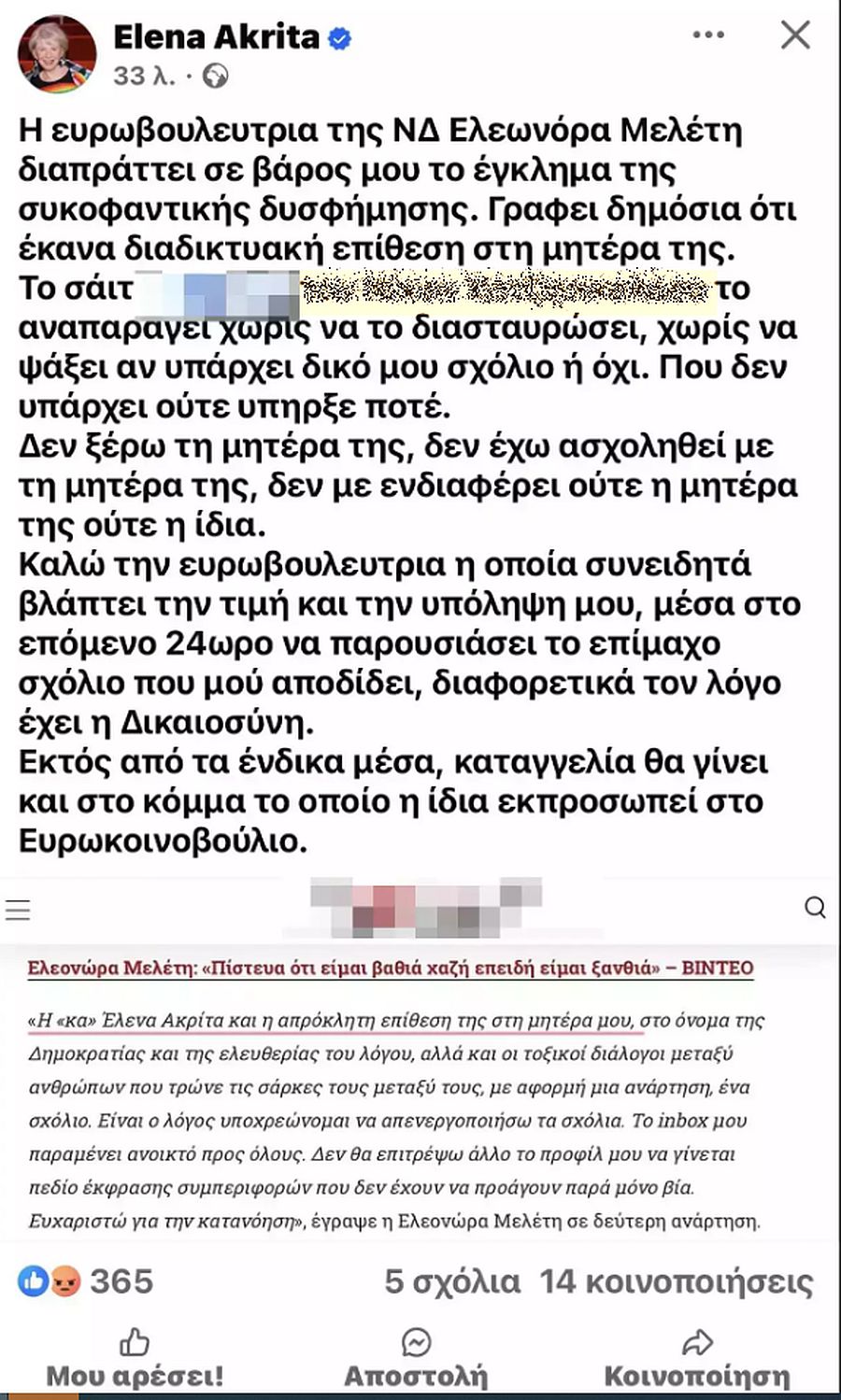The height and width of the screenshot is (1400, 841).
Task: View the 14 κοινοποιήσεις shares
Action: [676, 1281]
